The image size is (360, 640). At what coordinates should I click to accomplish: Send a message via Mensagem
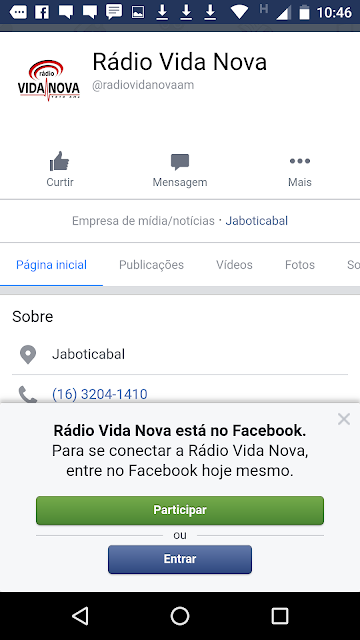[x=180, y=170]
